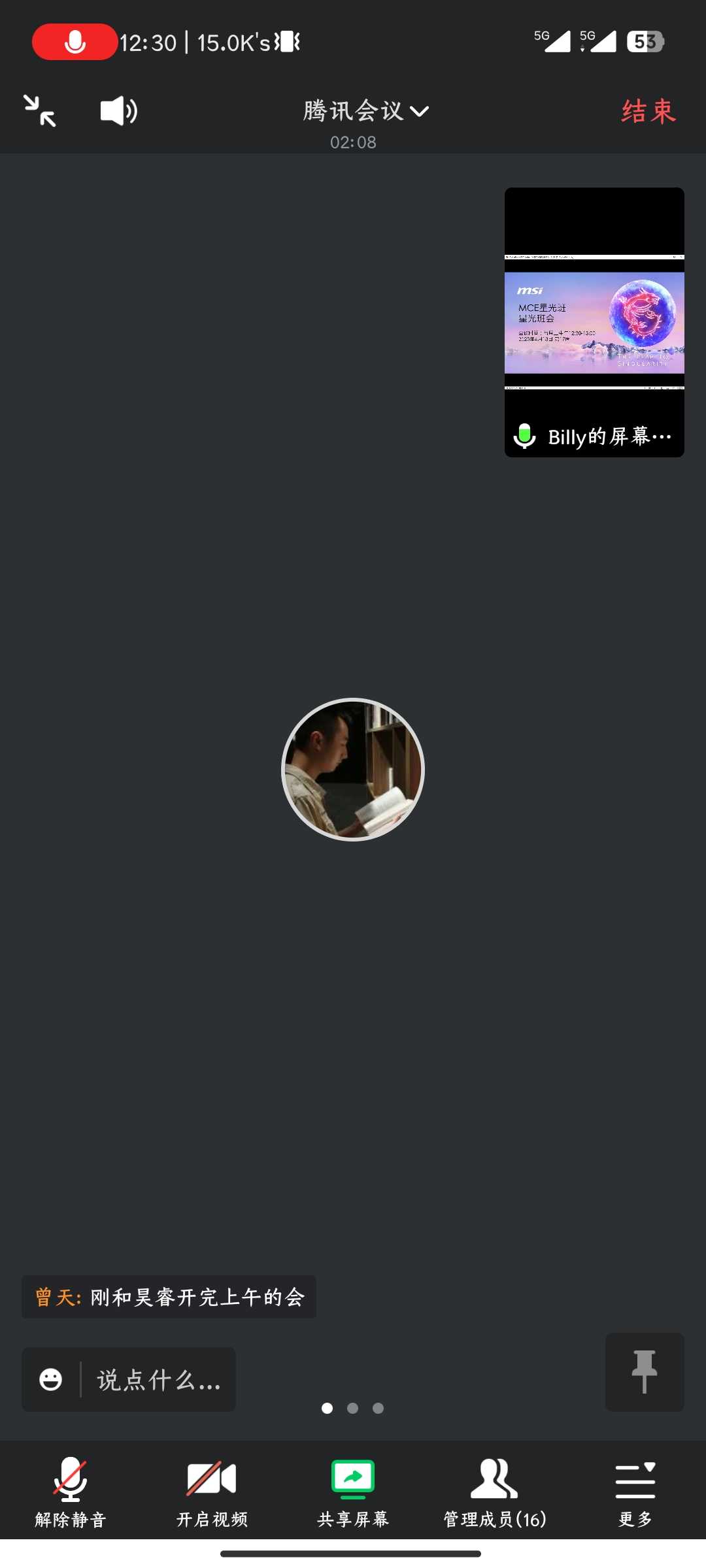Image resolution: width=706 pixels, height=1568 pixels.
Task: Tap 结束 to end the meeting
Action: (648, 111)
